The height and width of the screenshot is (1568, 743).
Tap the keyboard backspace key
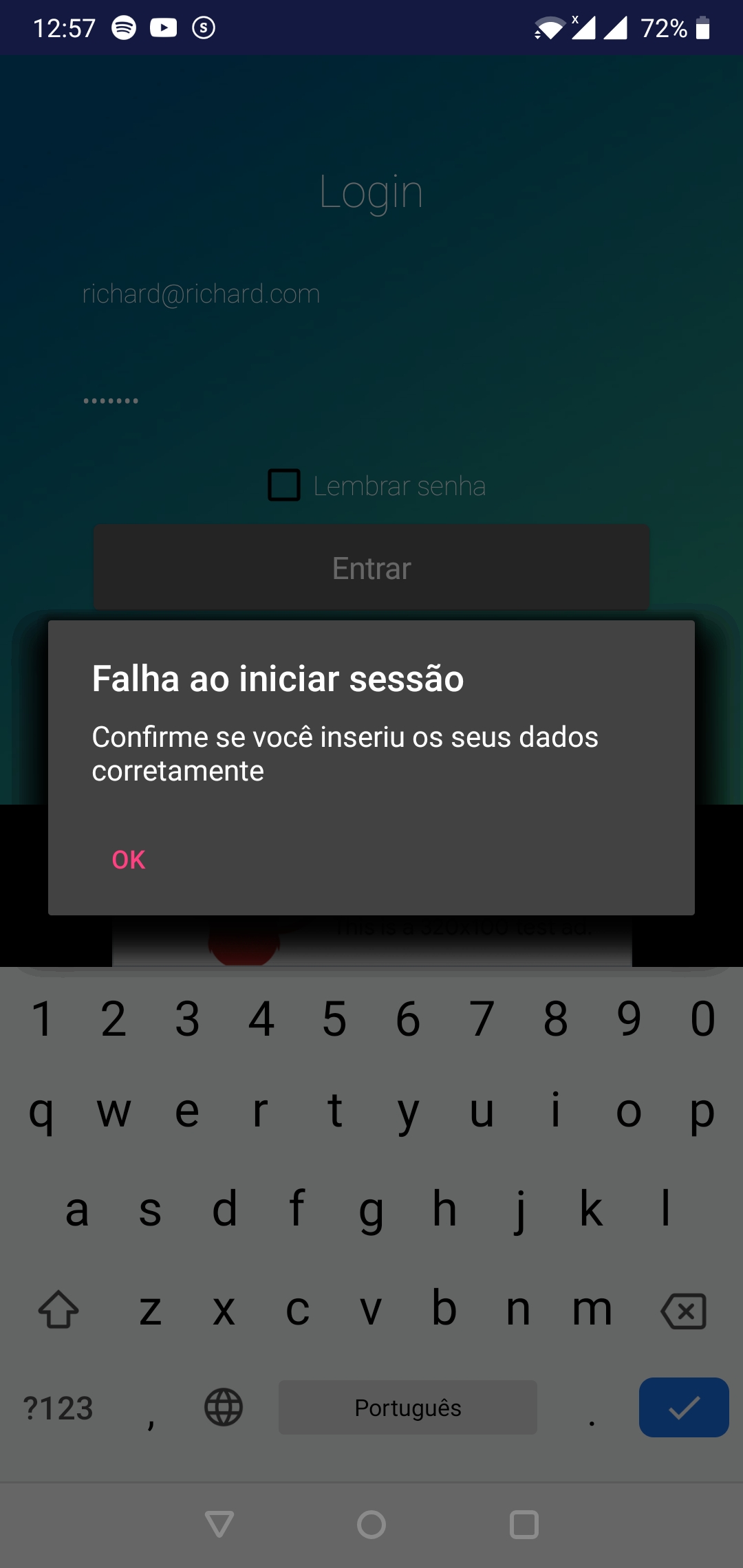[683, 1311]
